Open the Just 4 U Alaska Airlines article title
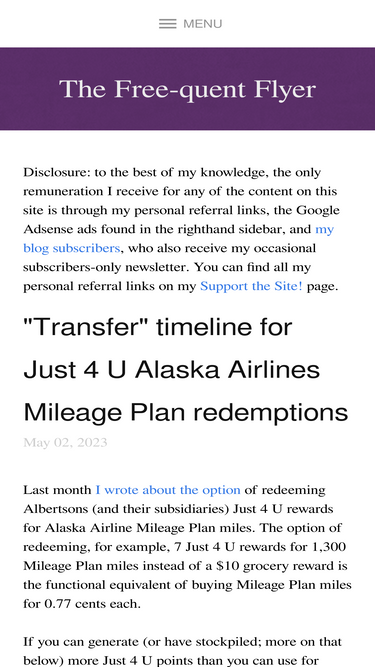Screen dimensions: 375x667 coord(186,370)
